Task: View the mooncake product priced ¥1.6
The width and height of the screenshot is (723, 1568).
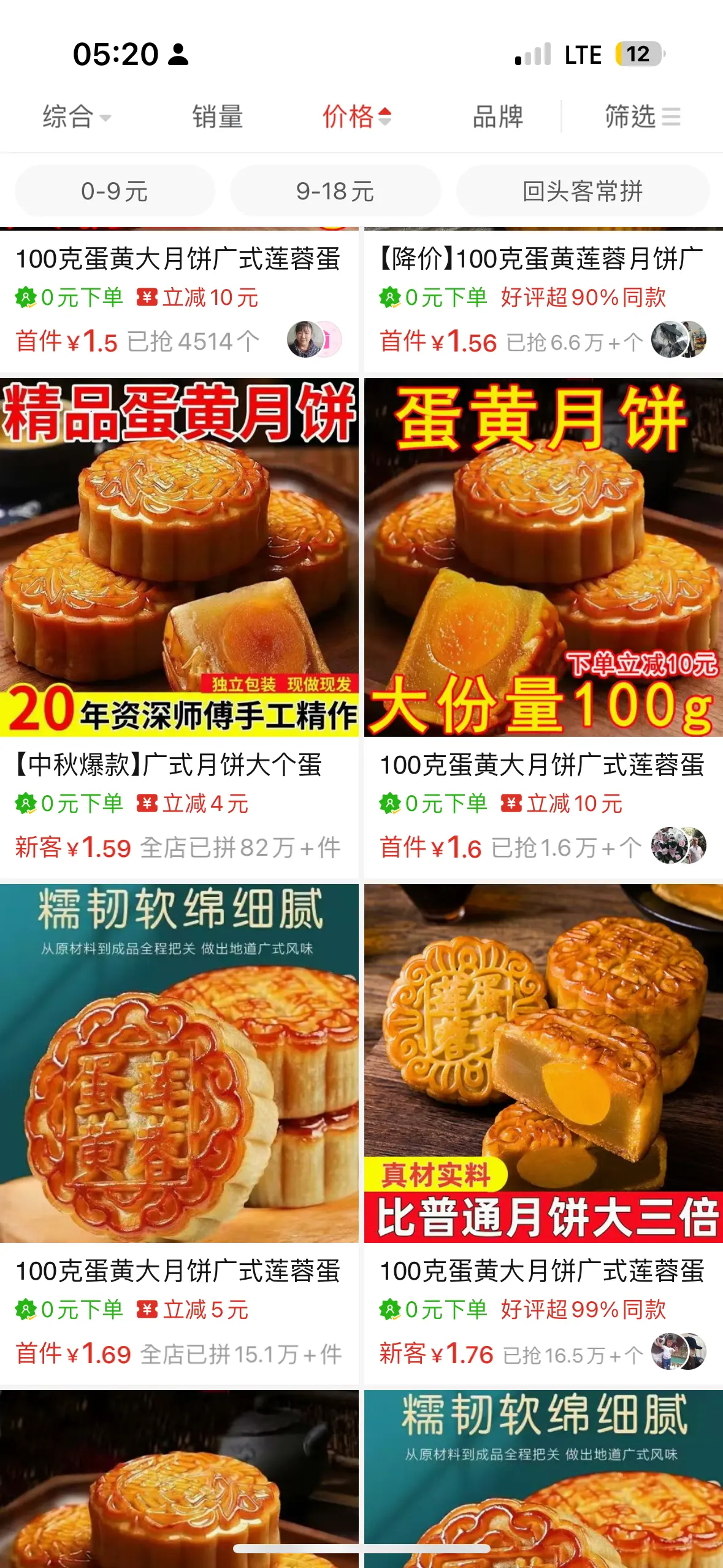Action: click(543, 628)
